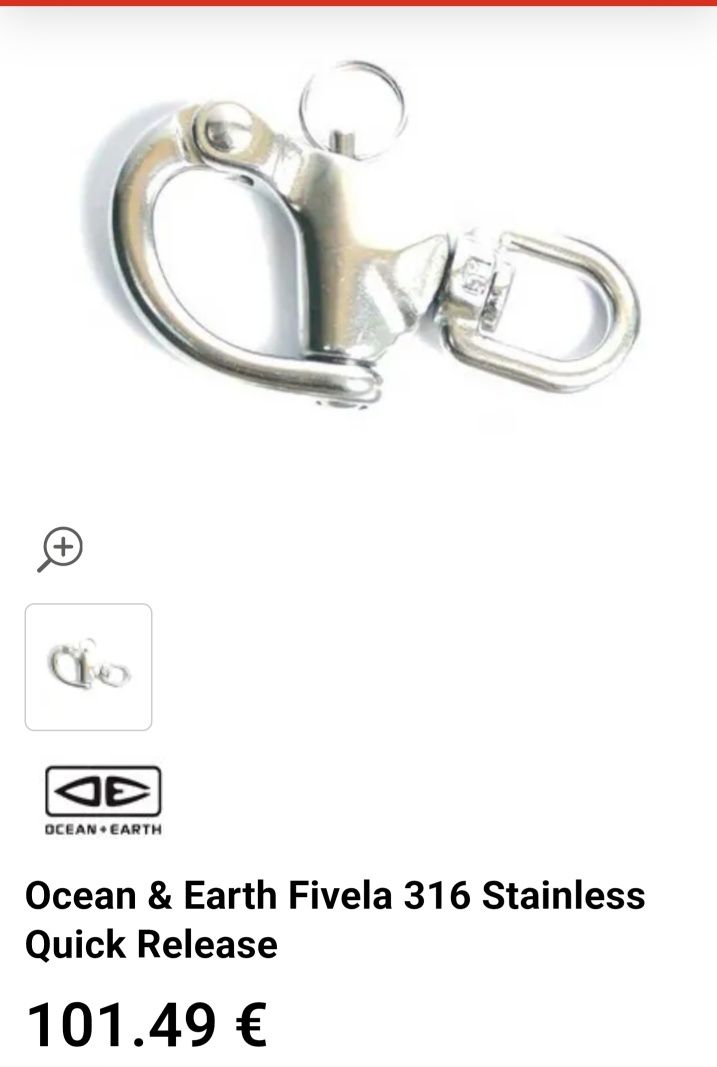The height and width of the screenshot is (1067, 717).
Task: Open the Ocean & Earth brand link
Action: click(x=103, y=800)
